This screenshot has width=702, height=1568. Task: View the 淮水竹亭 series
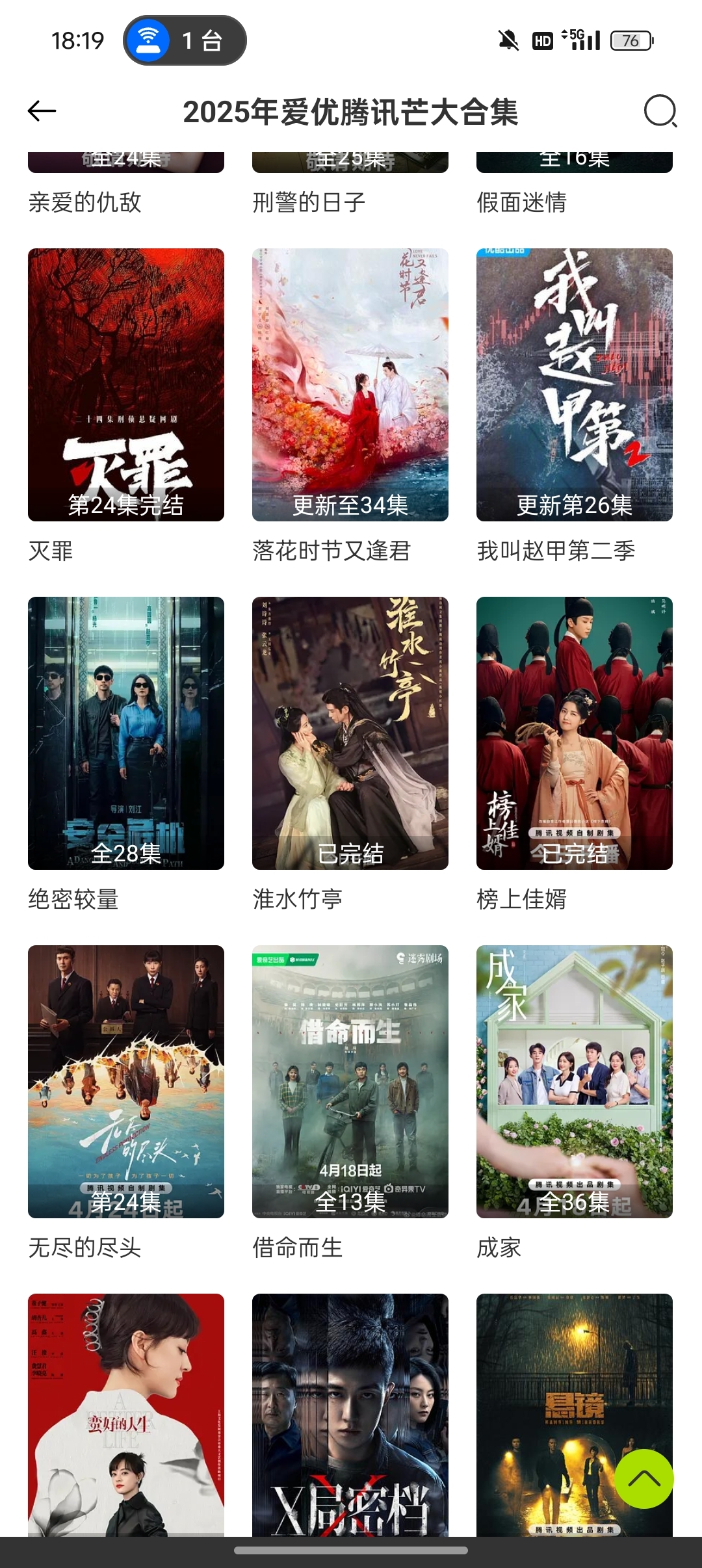pos(350,733)
